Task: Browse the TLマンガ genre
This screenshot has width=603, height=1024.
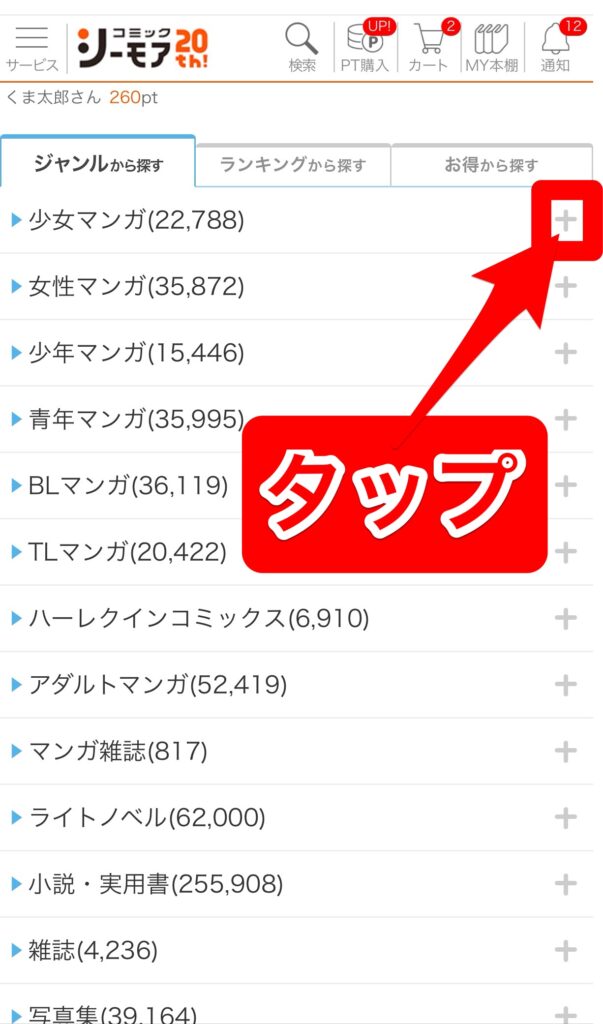Action: click(128, 552)
